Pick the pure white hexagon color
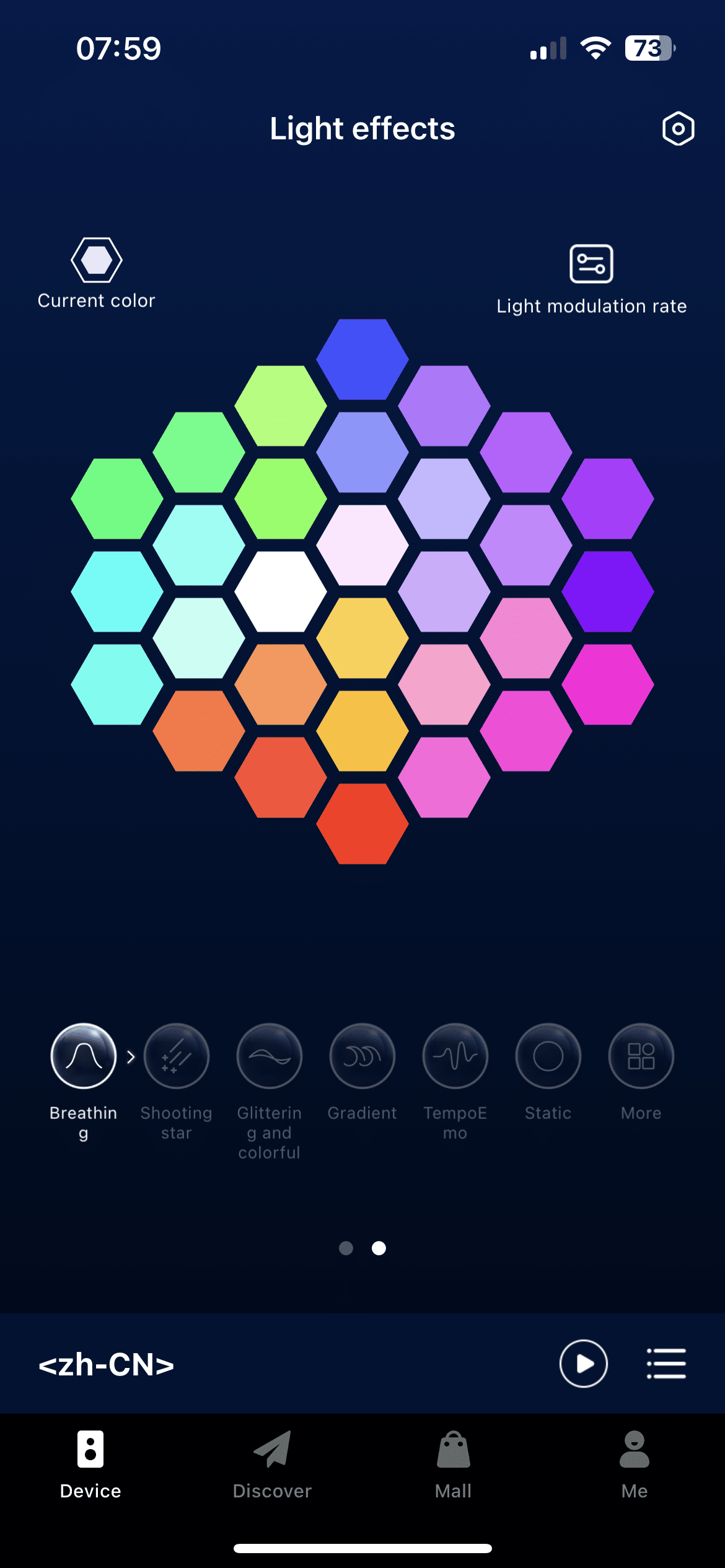The image size is (725, 1568). (x=281, y=591)
